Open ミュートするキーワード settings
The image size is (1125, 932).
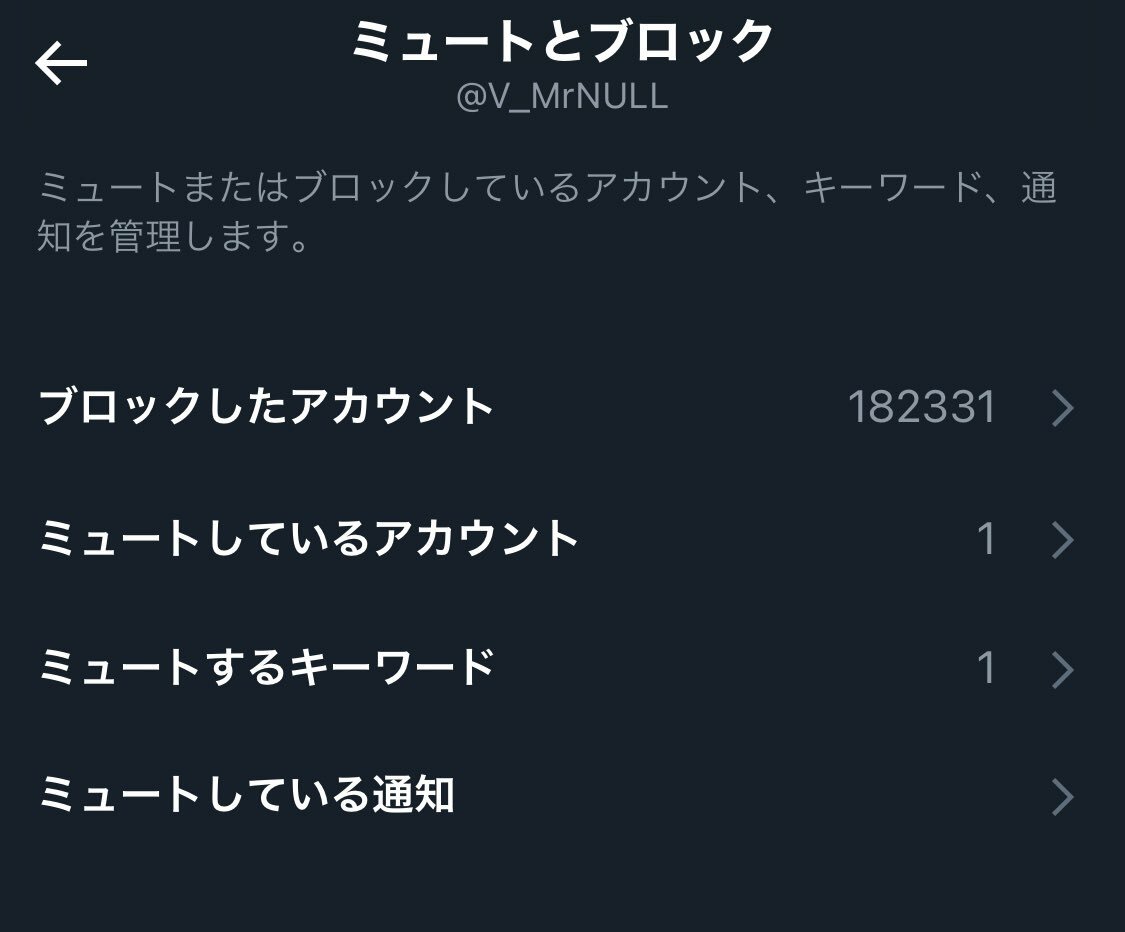(266, 668)
